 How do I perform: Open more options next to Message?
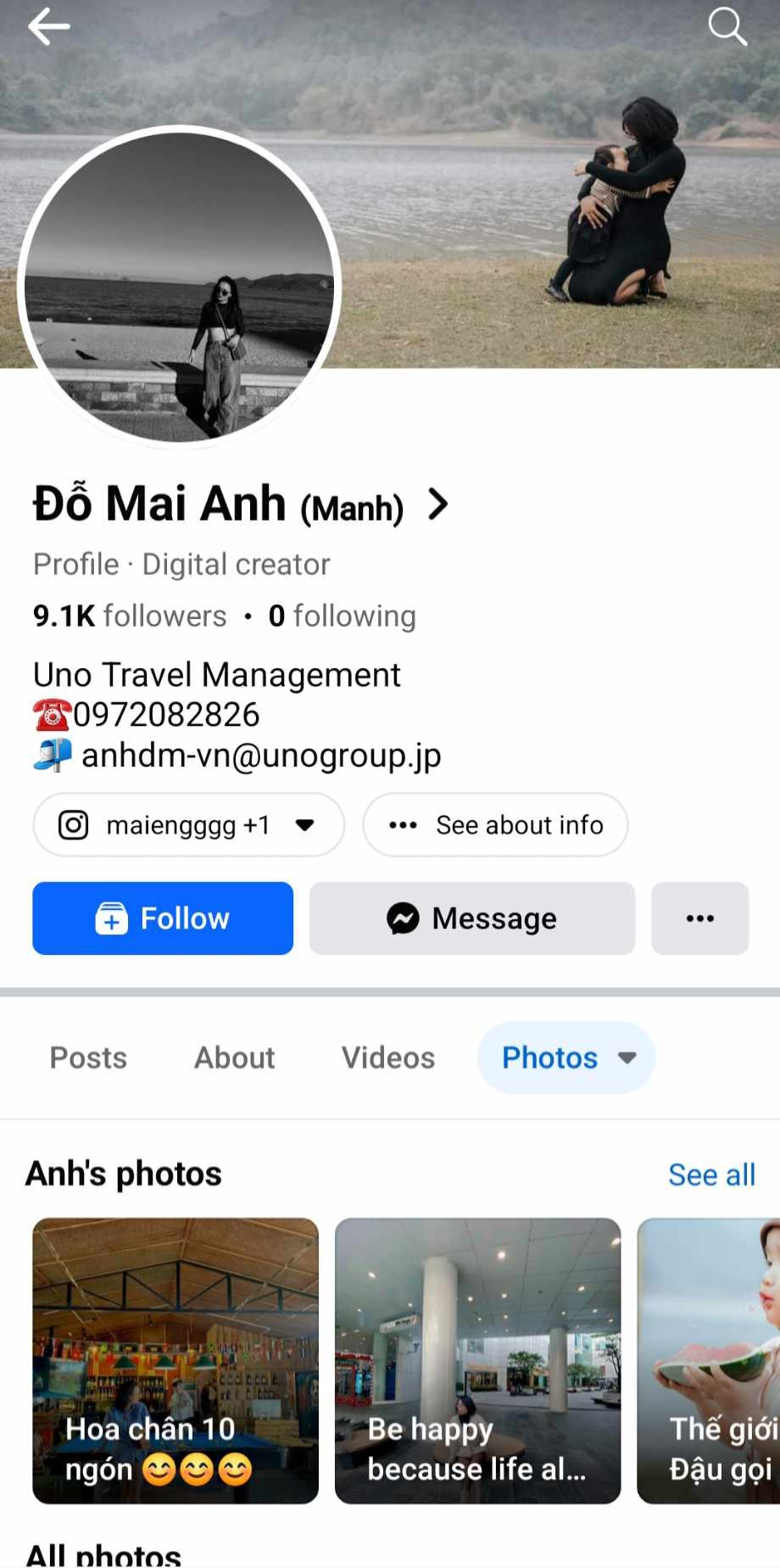coord(699,918)
